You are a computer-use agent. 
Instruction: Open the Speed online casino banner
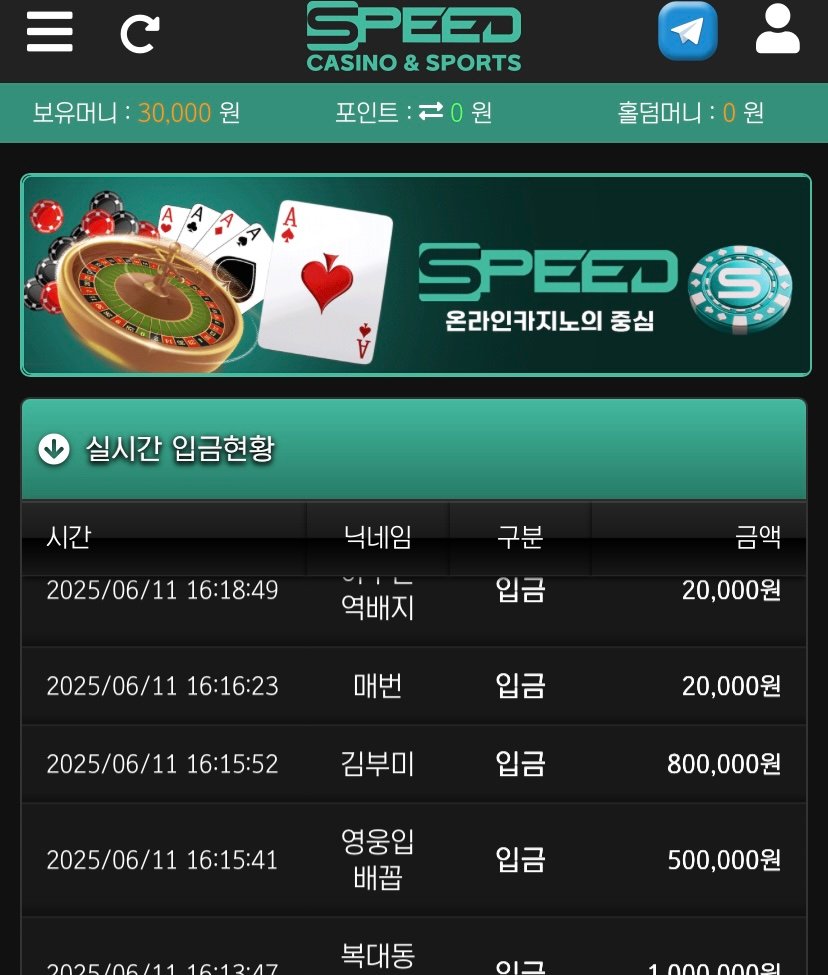[415, 275]
